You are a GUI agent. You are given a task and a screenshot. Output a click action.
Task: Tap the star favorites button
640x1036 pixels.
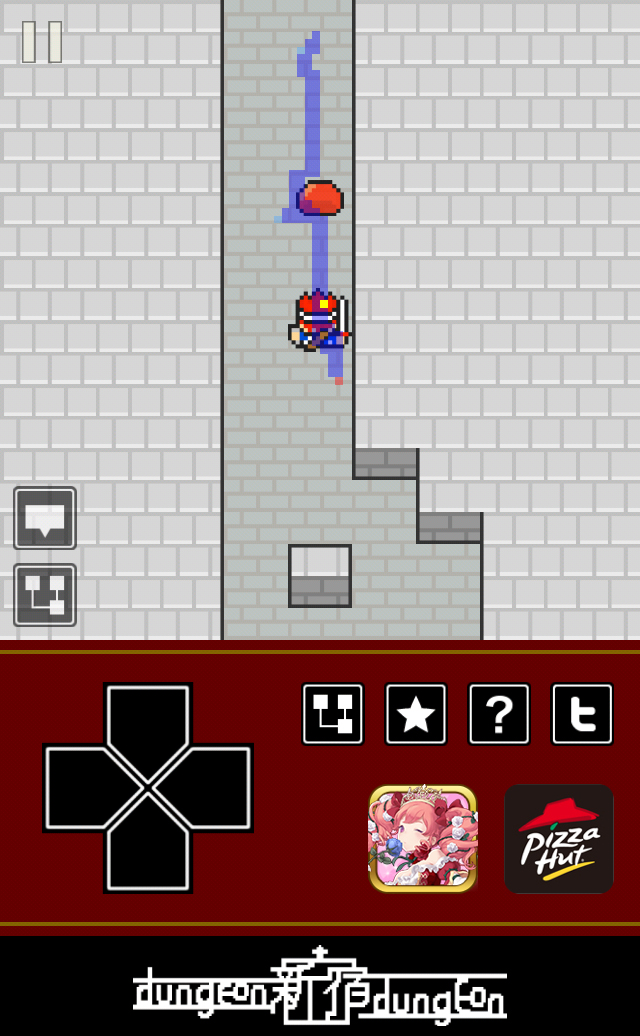point(416,714)
